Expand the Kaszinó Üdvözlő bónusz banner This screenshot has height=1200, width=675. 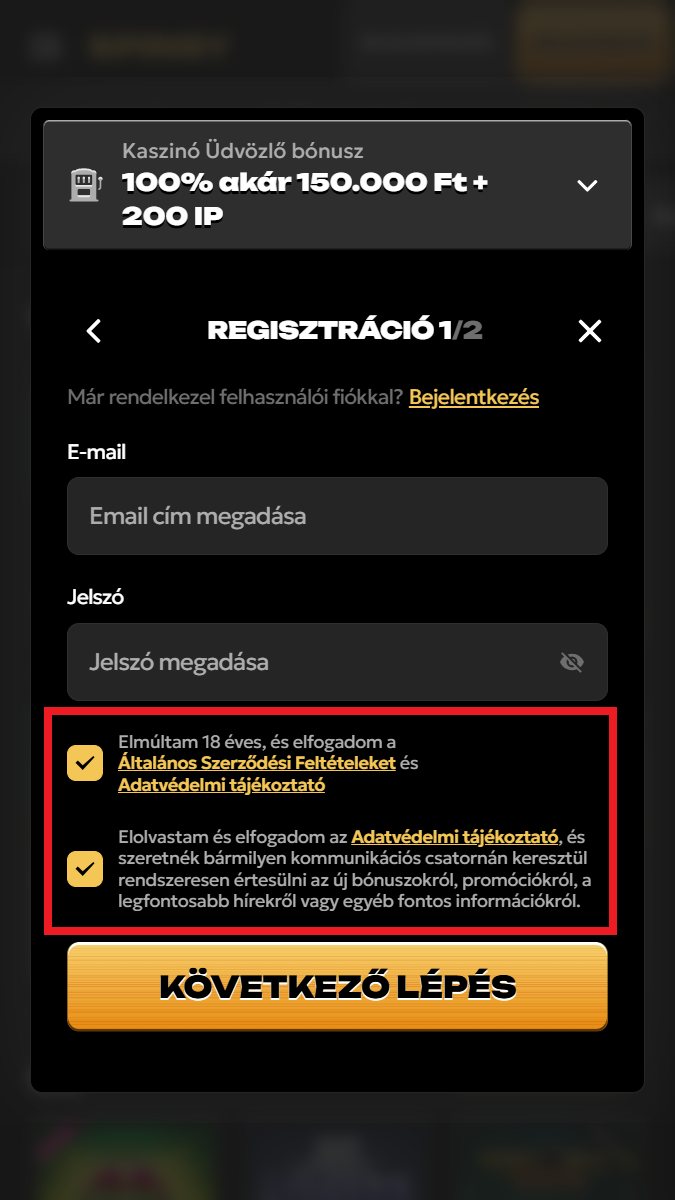pyautogui.click(x=587, y=185)
